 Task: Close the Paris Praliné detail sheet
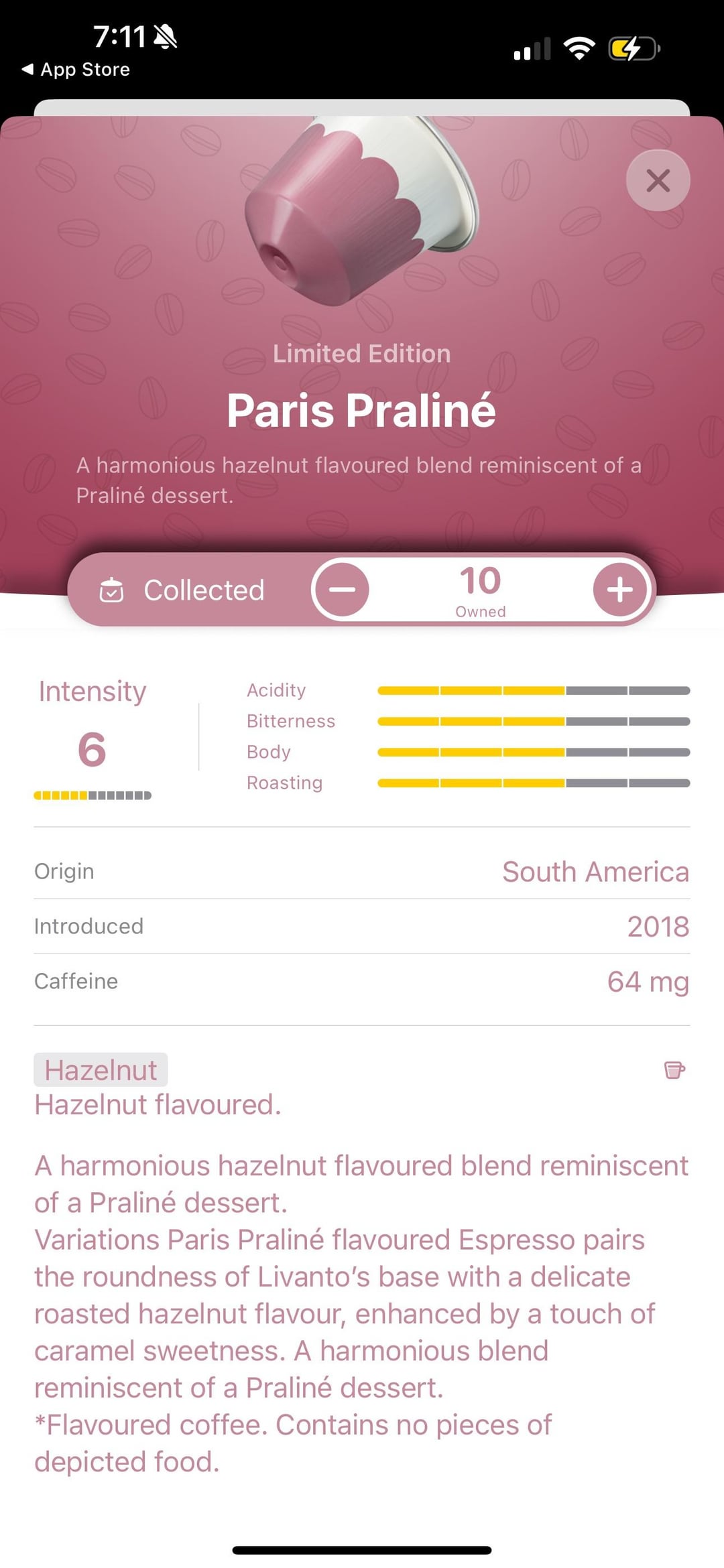coord(658,180)
